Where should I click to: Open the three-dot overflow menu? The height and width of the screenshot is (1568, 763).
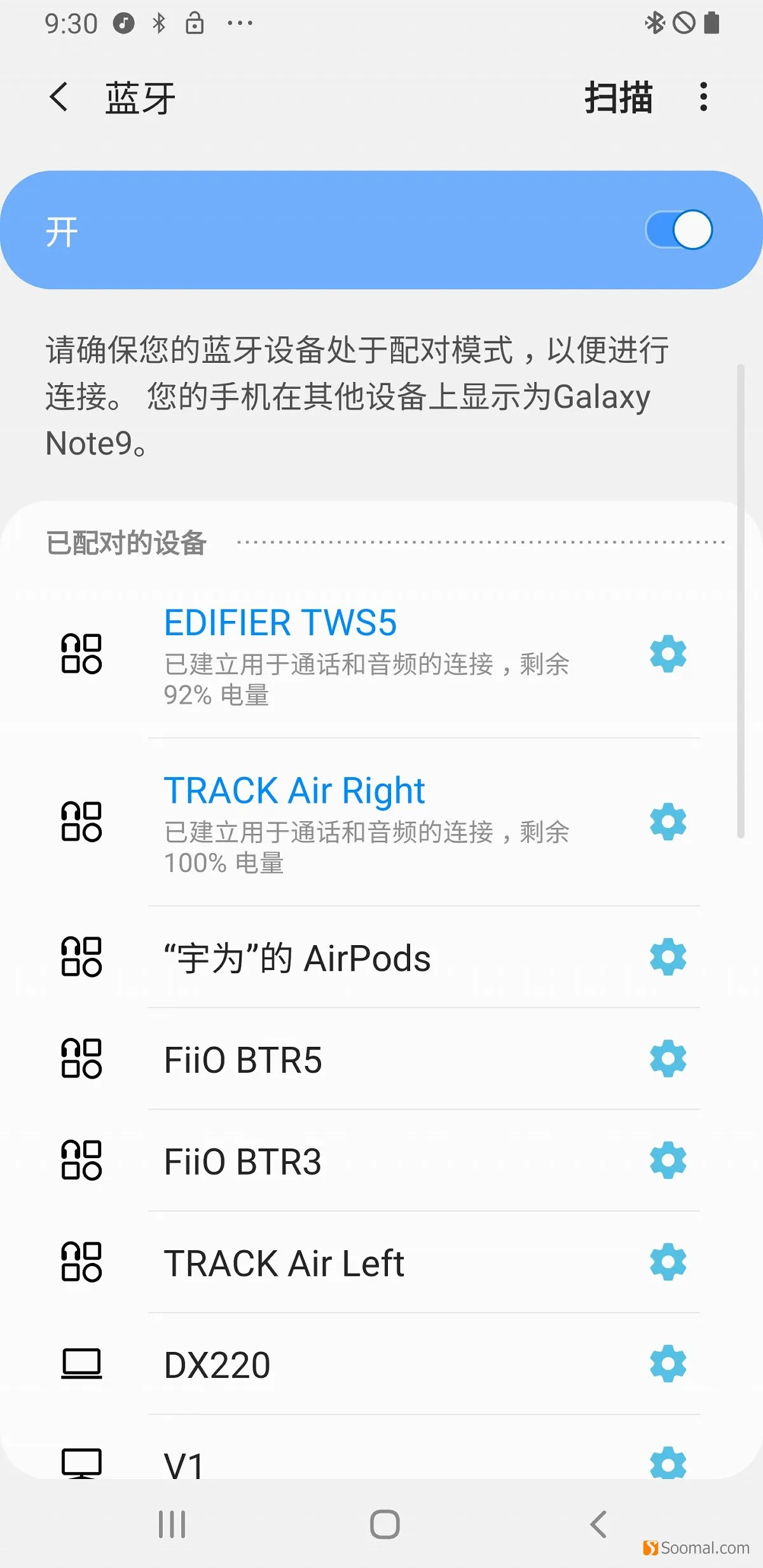pyautogui.click(x=703, y=97)
